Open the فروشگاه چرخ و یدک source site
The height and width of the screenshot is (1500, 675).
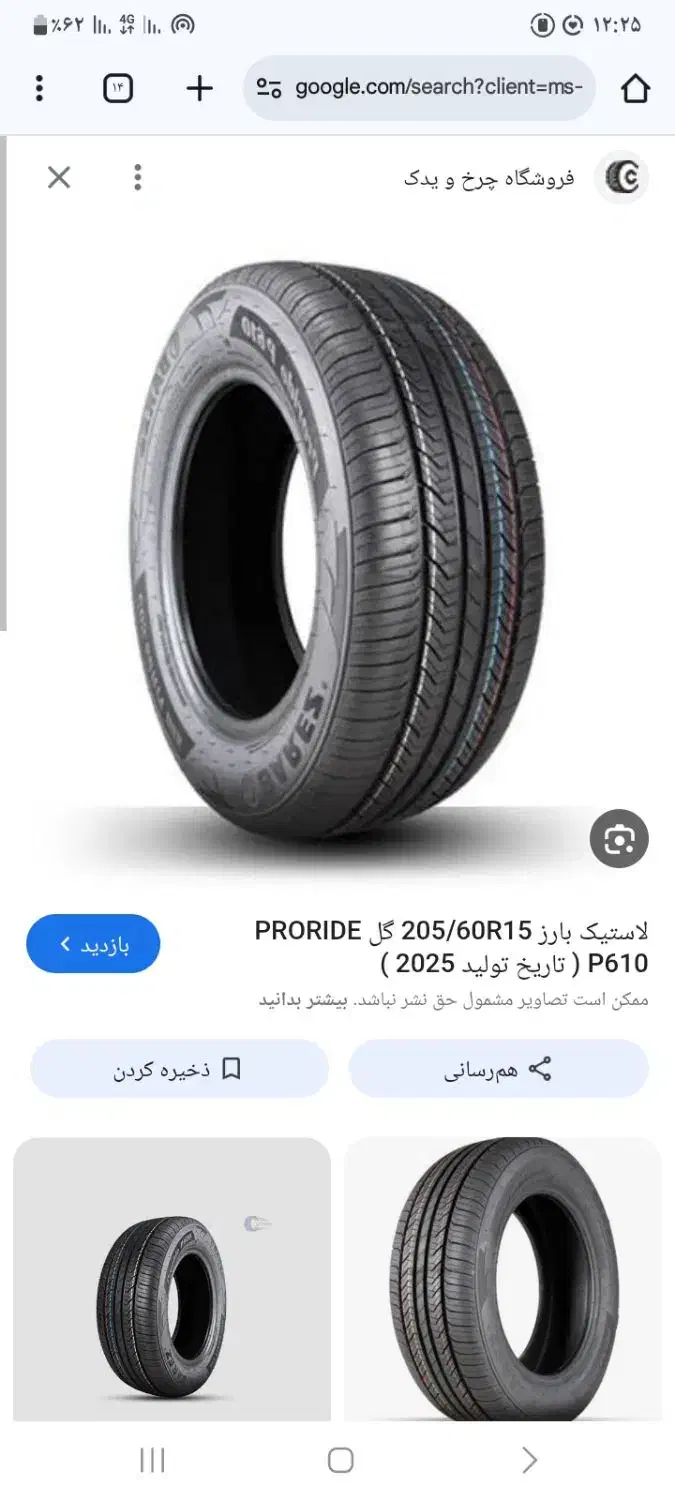(x=490, y=179)
